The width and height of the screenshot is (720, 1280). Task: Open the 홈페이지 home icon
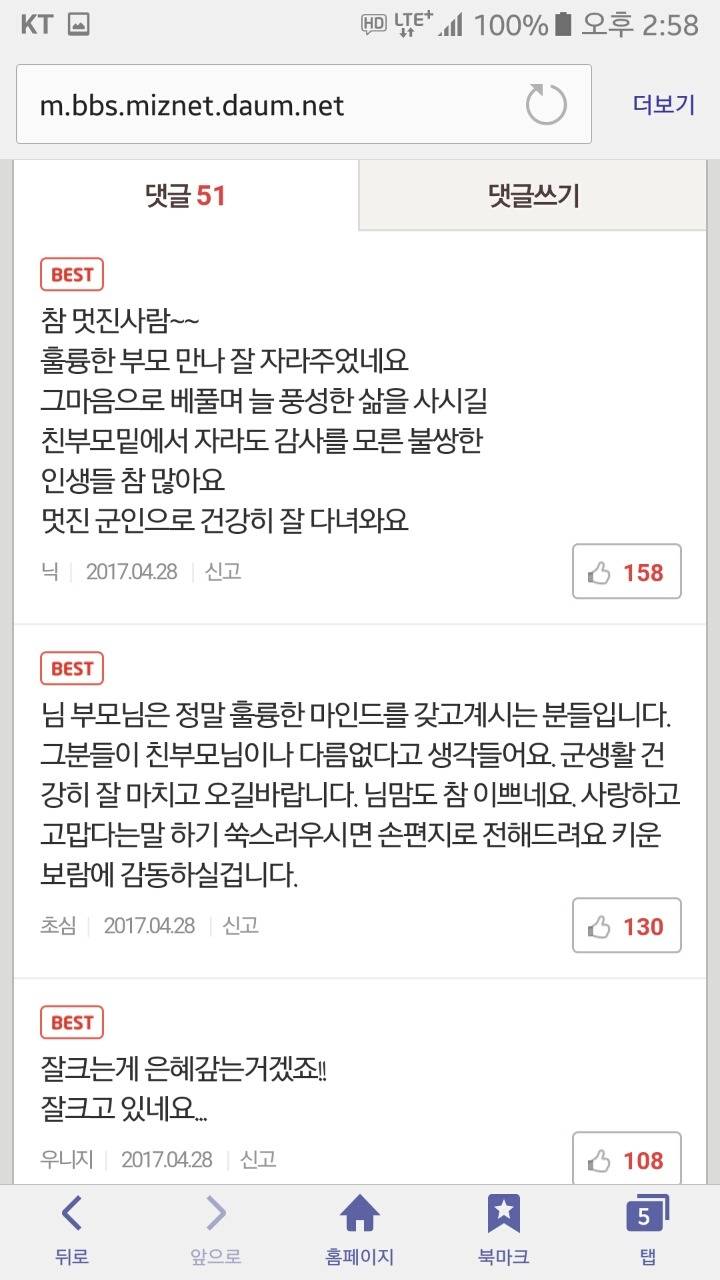point(360,1222)
